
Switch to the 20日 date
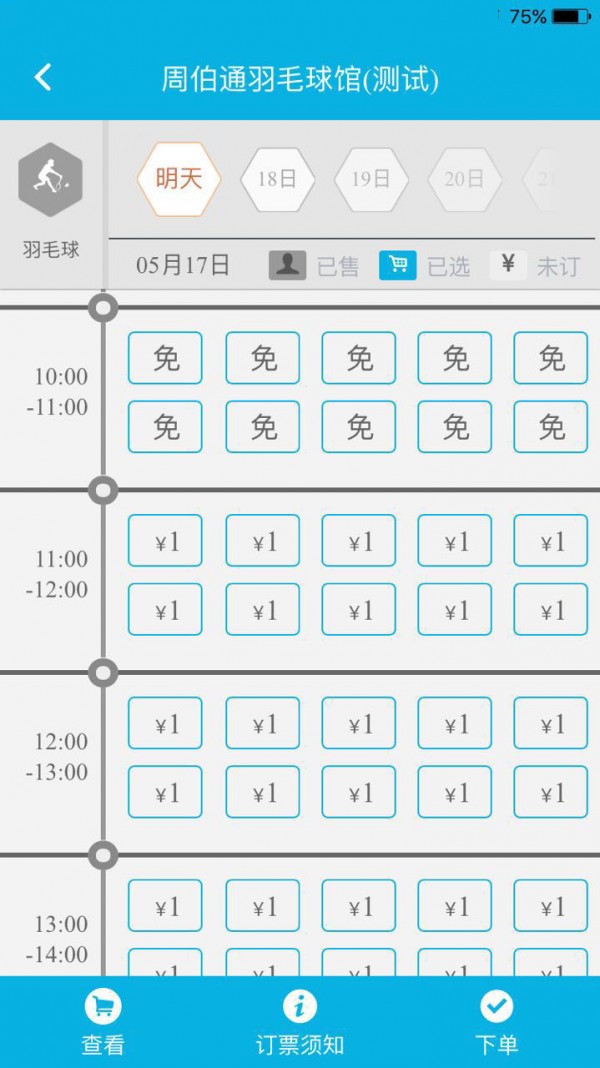click(x=464, y=180)
